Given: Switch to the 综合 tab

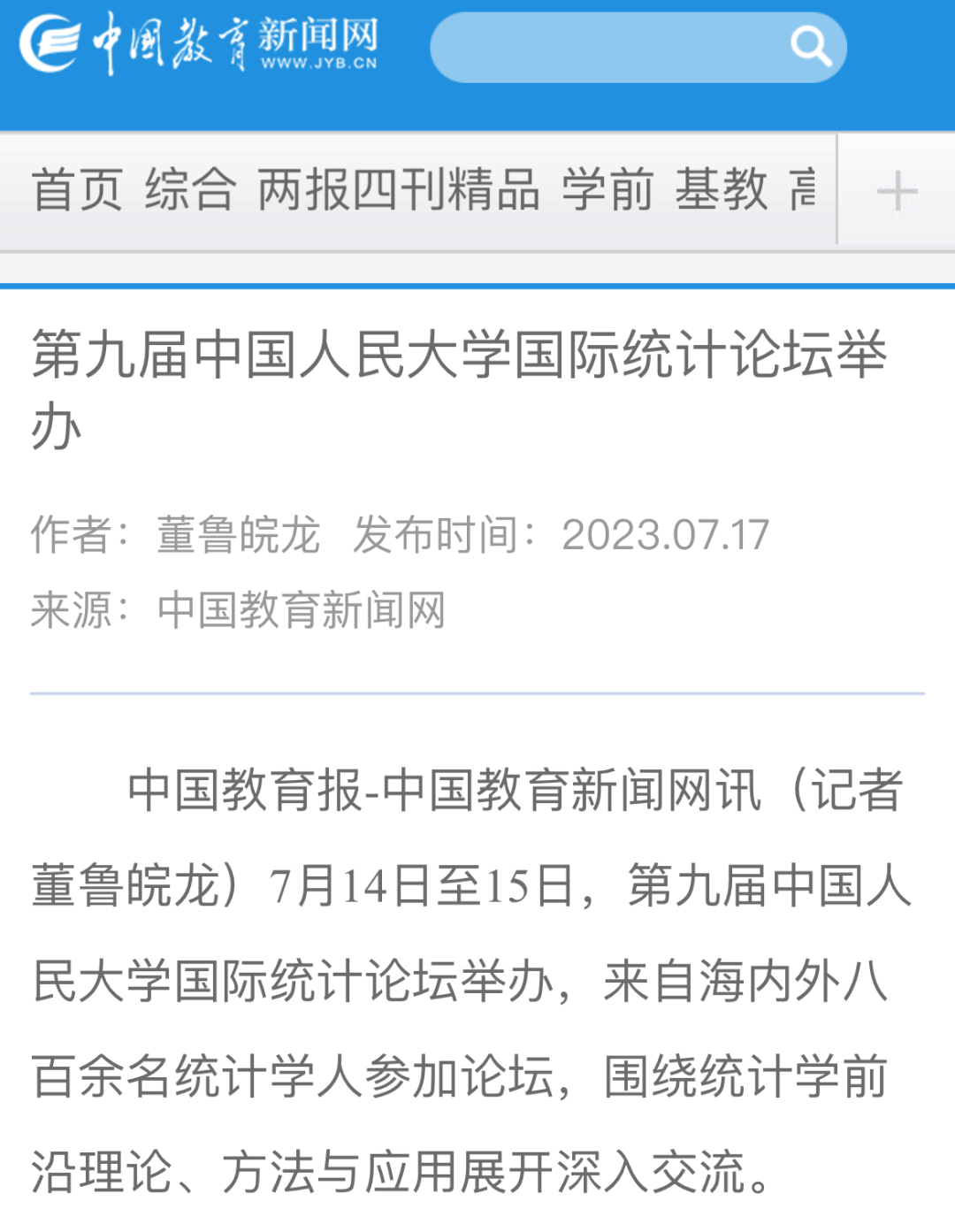Looking at the screenshot, I should (190, 190).
